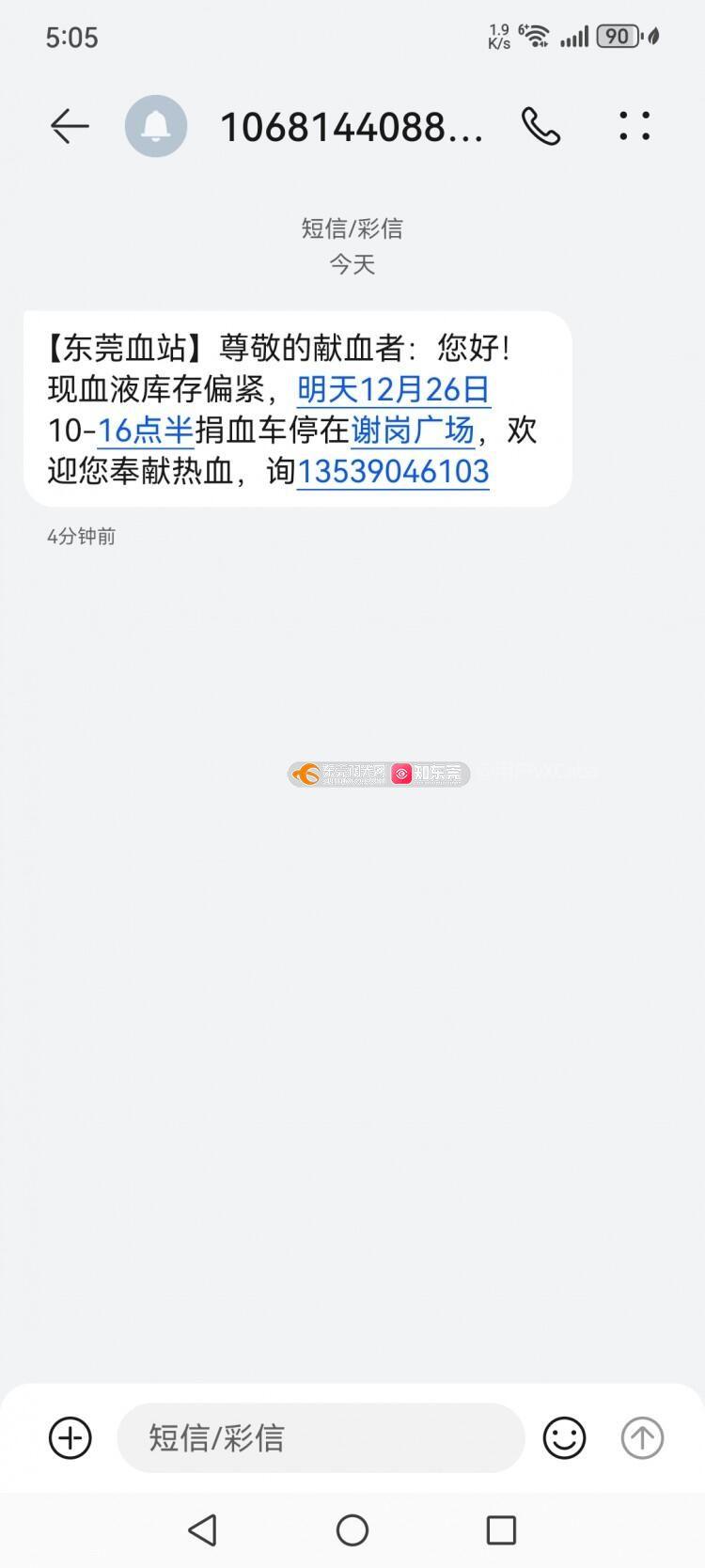Screen dimensions: 705x1568
Task: Open the plus attachment button
Action: pyautogui.click(x=70, y=1438)
